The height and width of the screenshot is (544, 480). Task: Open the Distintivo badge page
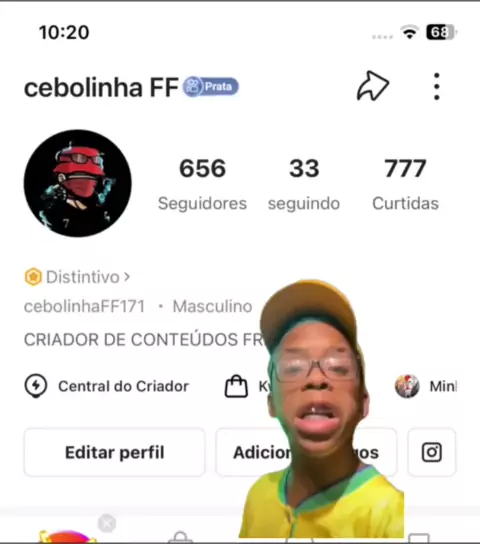[77, 277]
